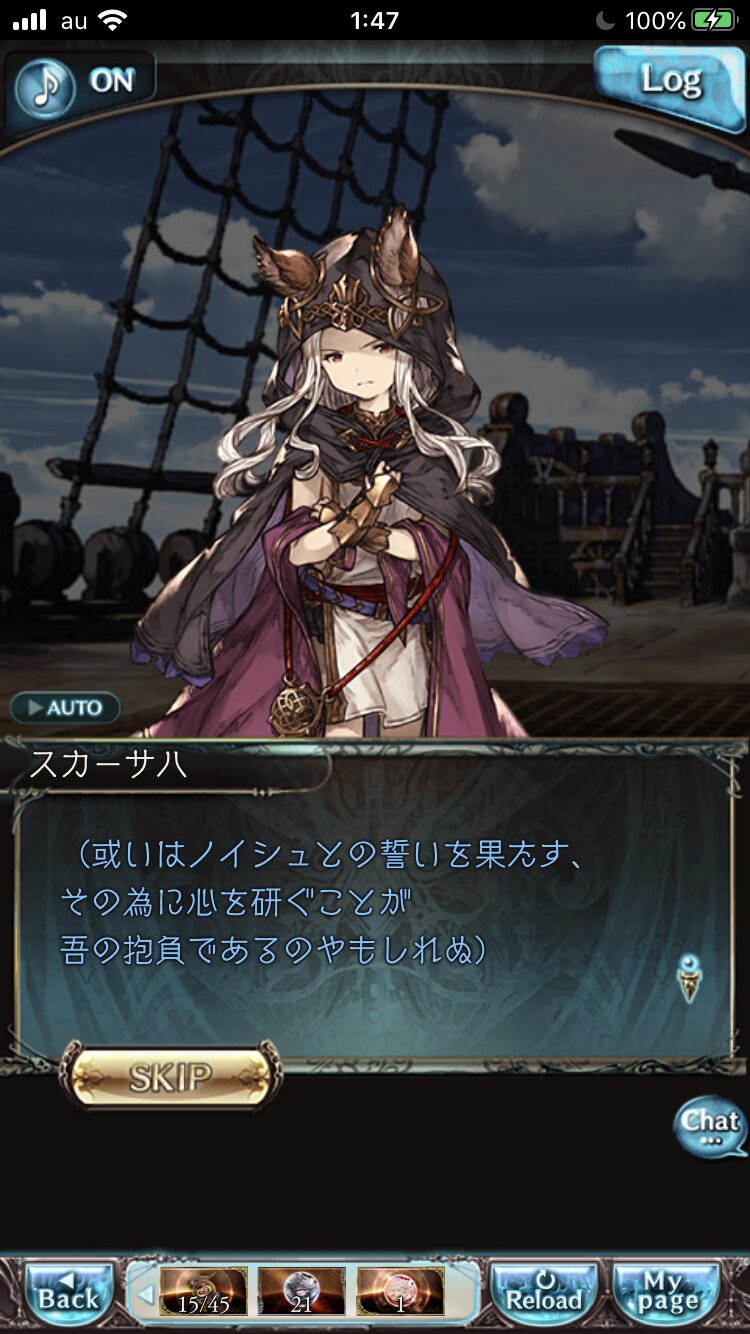Open the dialogue Log
The height and width of the screenshot is (1334, 750).
(668, 84)
